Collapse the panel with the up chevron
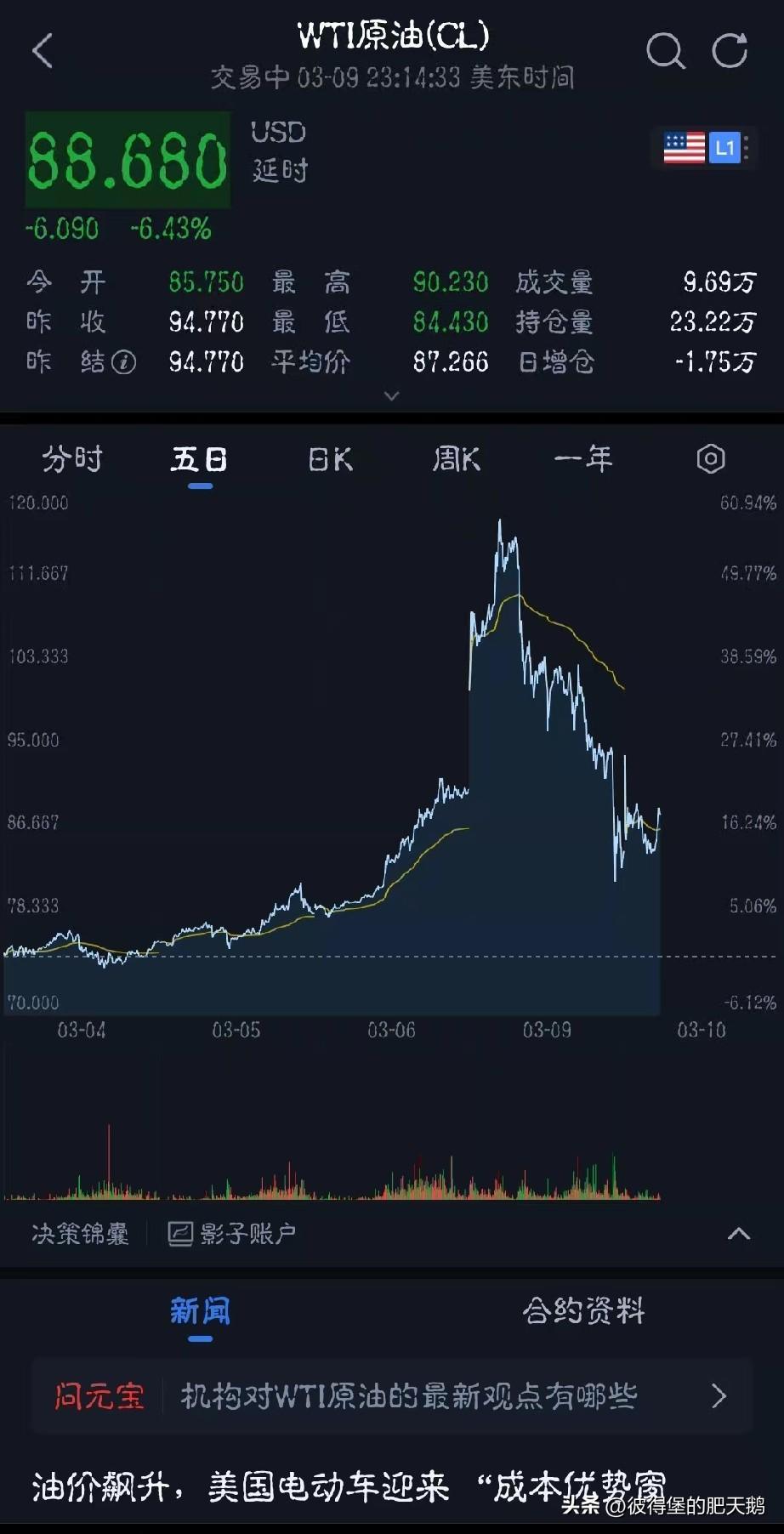This screenshot has width=784, height=1534. click(738, 1235)
